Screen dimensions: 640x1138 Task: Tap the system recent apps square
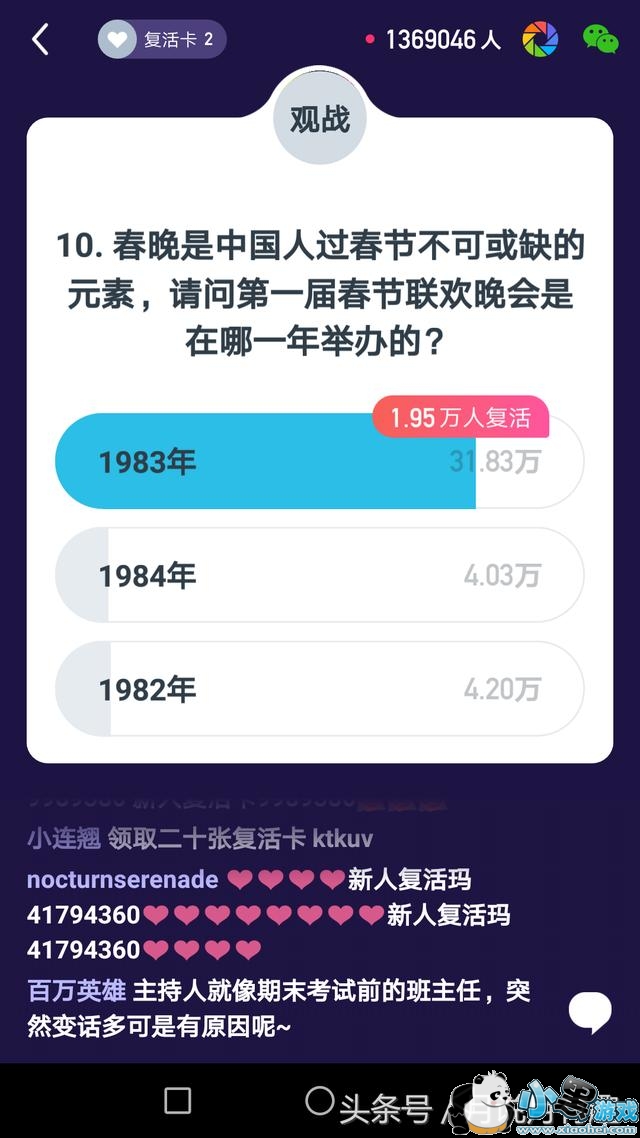pyautogui.click(x=177, y=1101)
